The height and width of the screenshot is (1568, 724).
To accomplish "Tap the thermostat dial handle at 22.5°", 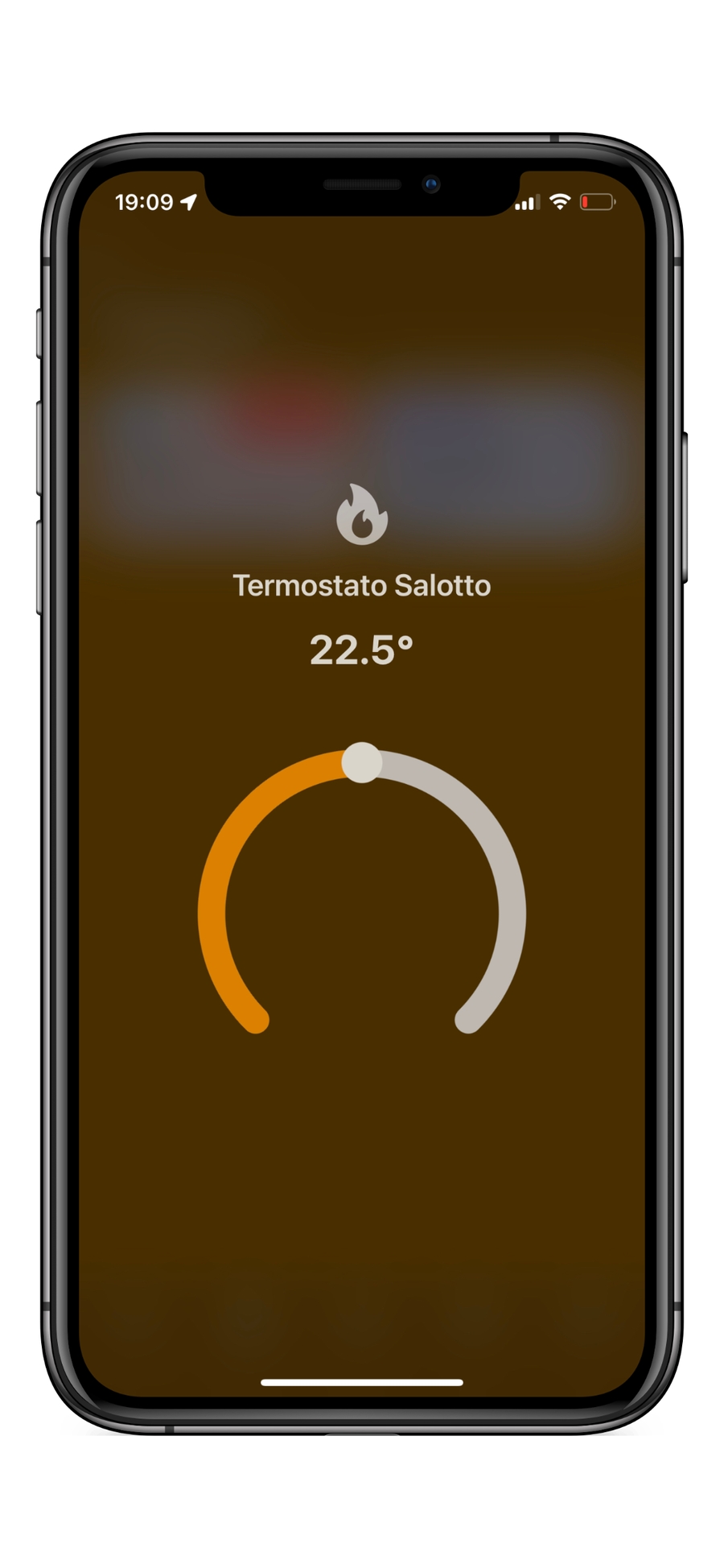I will coord(362,762).
